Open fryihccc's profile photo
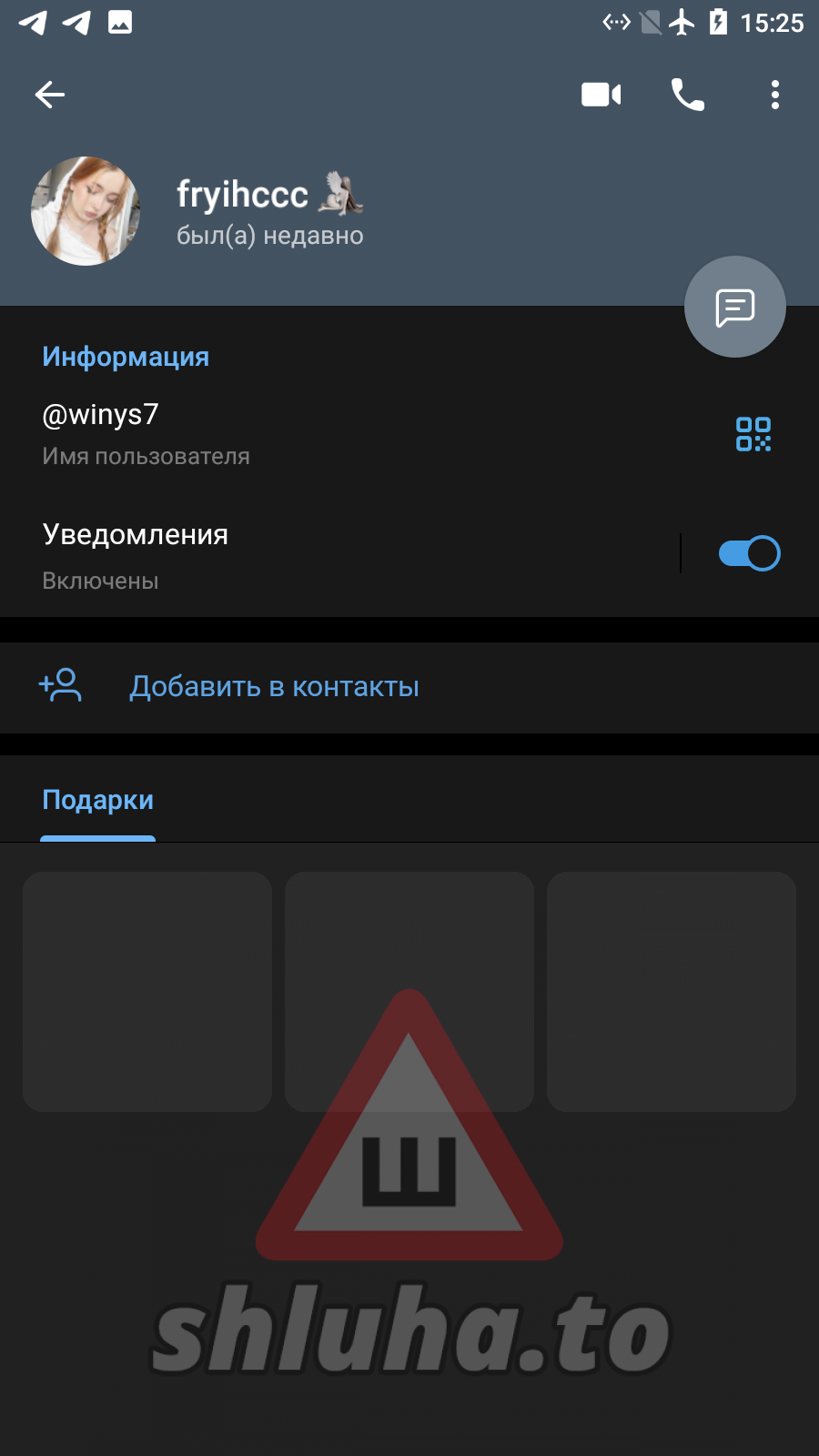Image resolution: width=819 pixels, height=1456 pixels. click(x=86, y=211)
